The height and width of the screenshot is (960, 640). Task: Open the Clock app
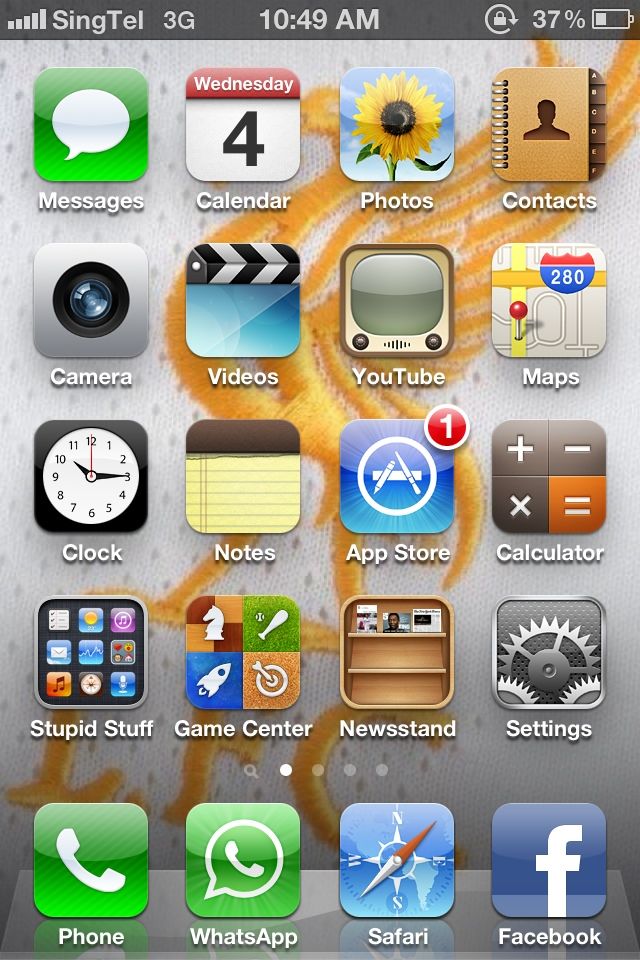pos(91,476)
